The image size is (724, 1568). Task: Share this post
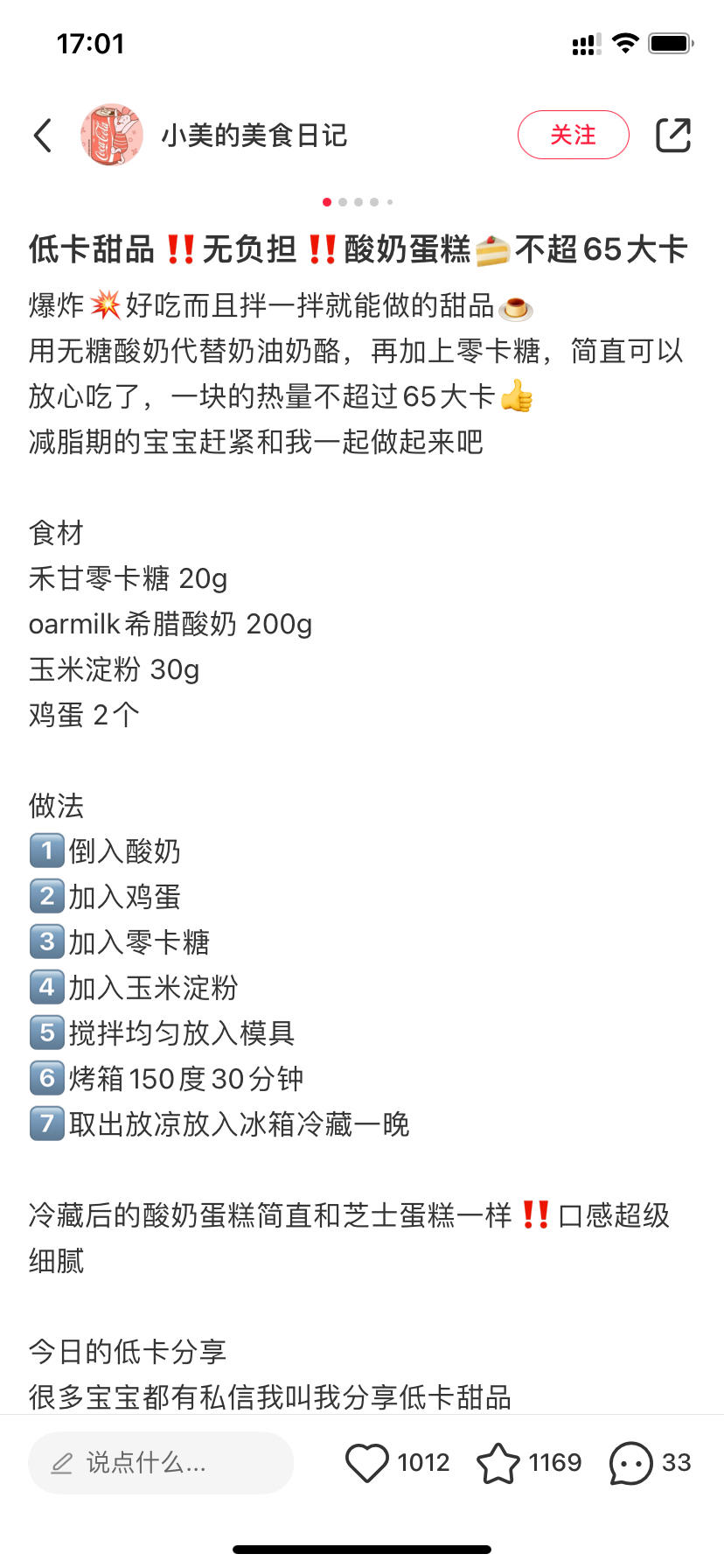[672, 135]
